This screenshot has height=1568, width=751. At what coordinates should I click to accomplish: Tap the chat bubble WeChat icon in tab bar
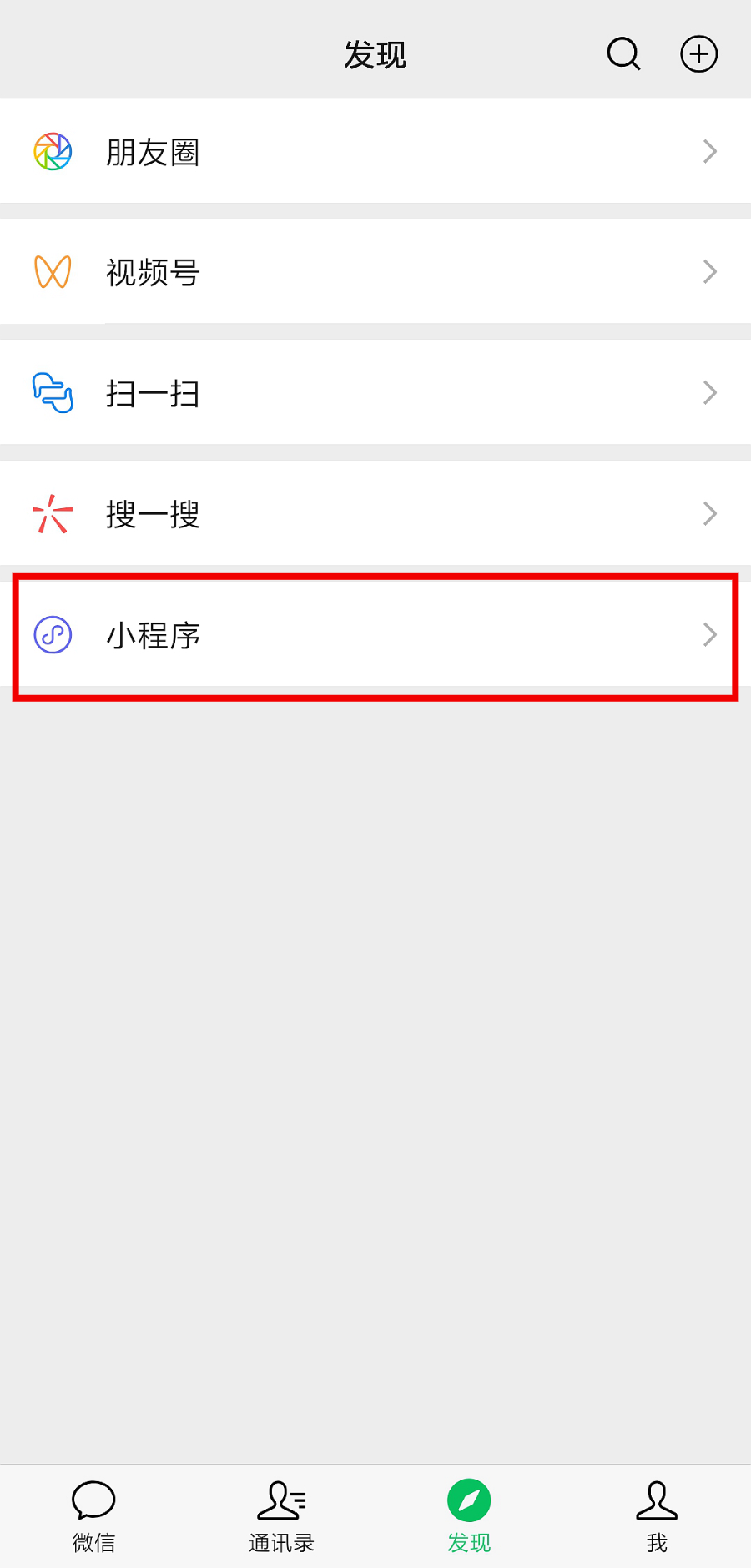tap(93, 1500)
